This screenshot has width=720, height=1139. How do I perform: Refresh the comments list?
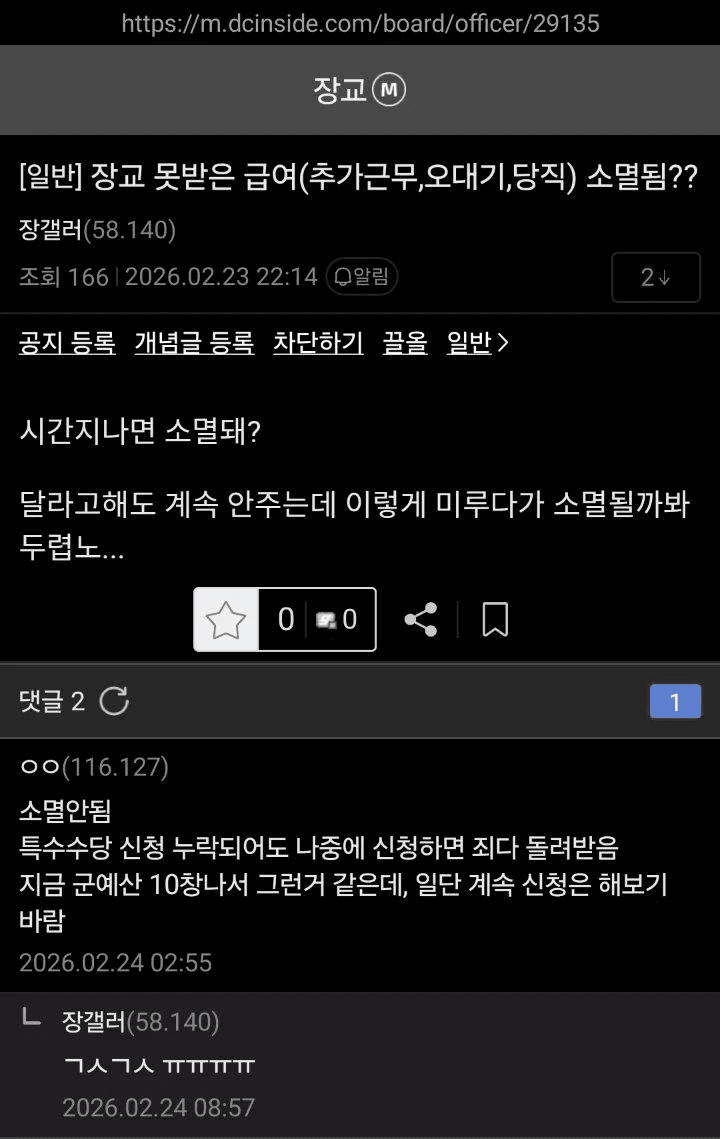[x=114, y=702]
